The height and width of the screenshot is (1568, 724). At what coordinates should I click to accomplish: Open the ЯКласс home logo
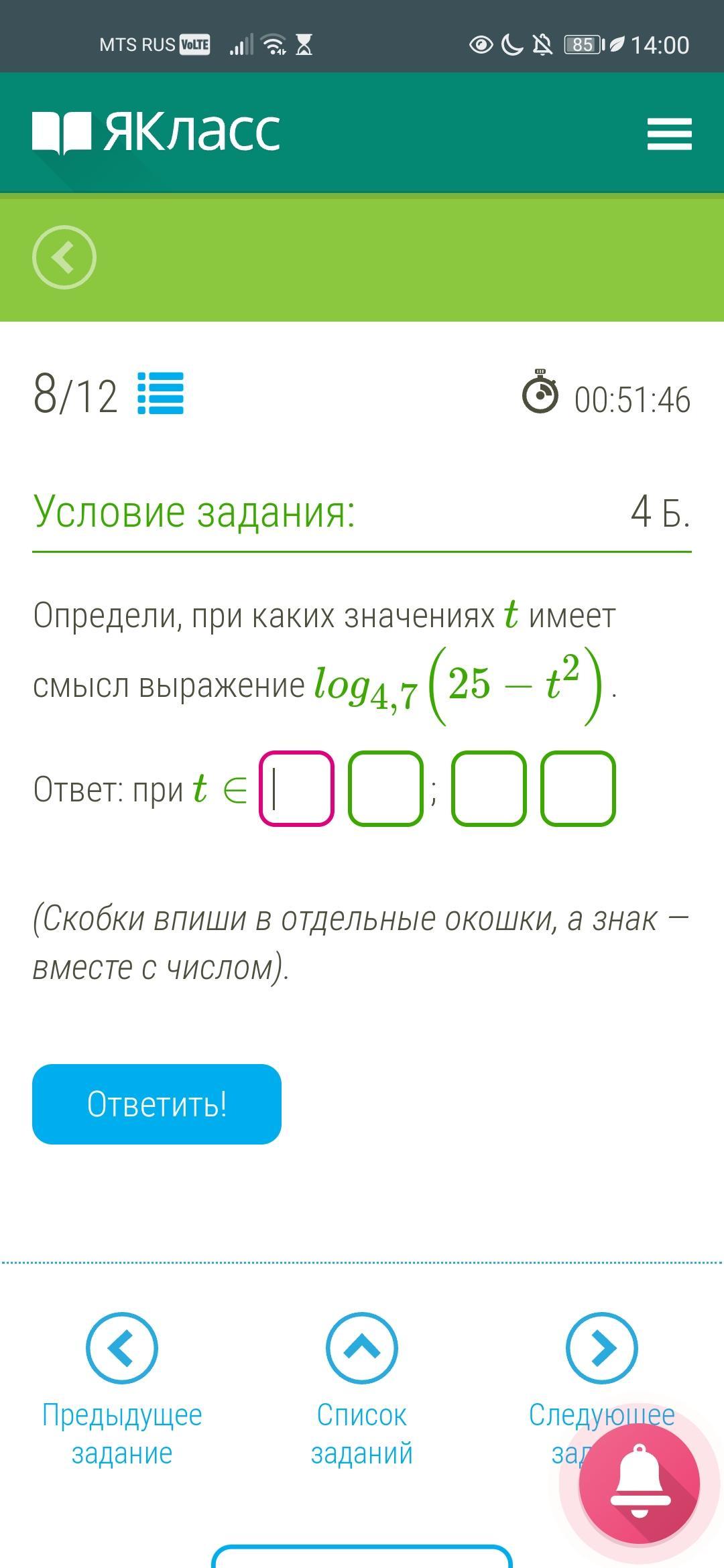(156, 132)
